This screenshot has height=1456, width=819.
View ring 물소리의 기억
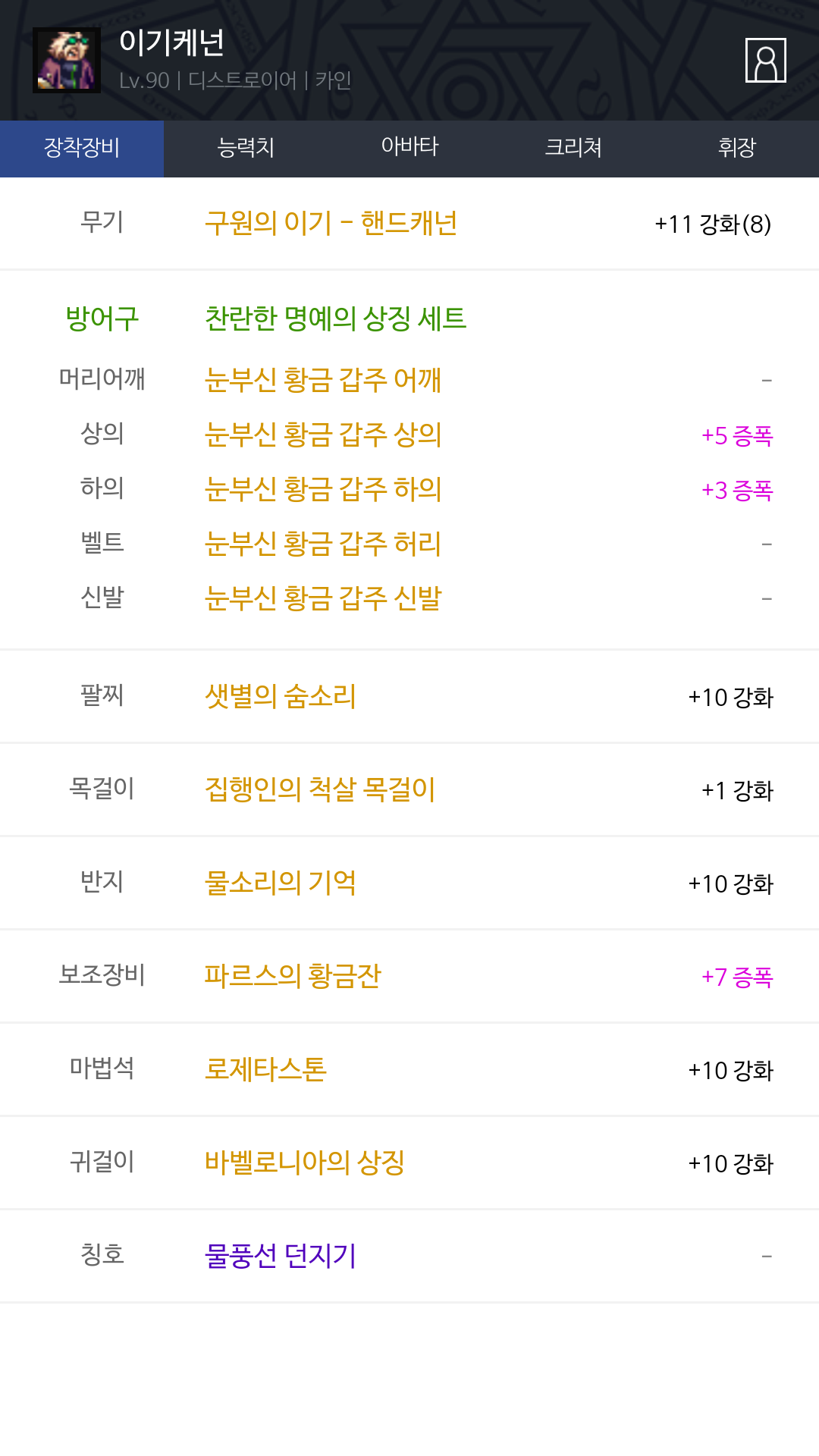point(281,883)
